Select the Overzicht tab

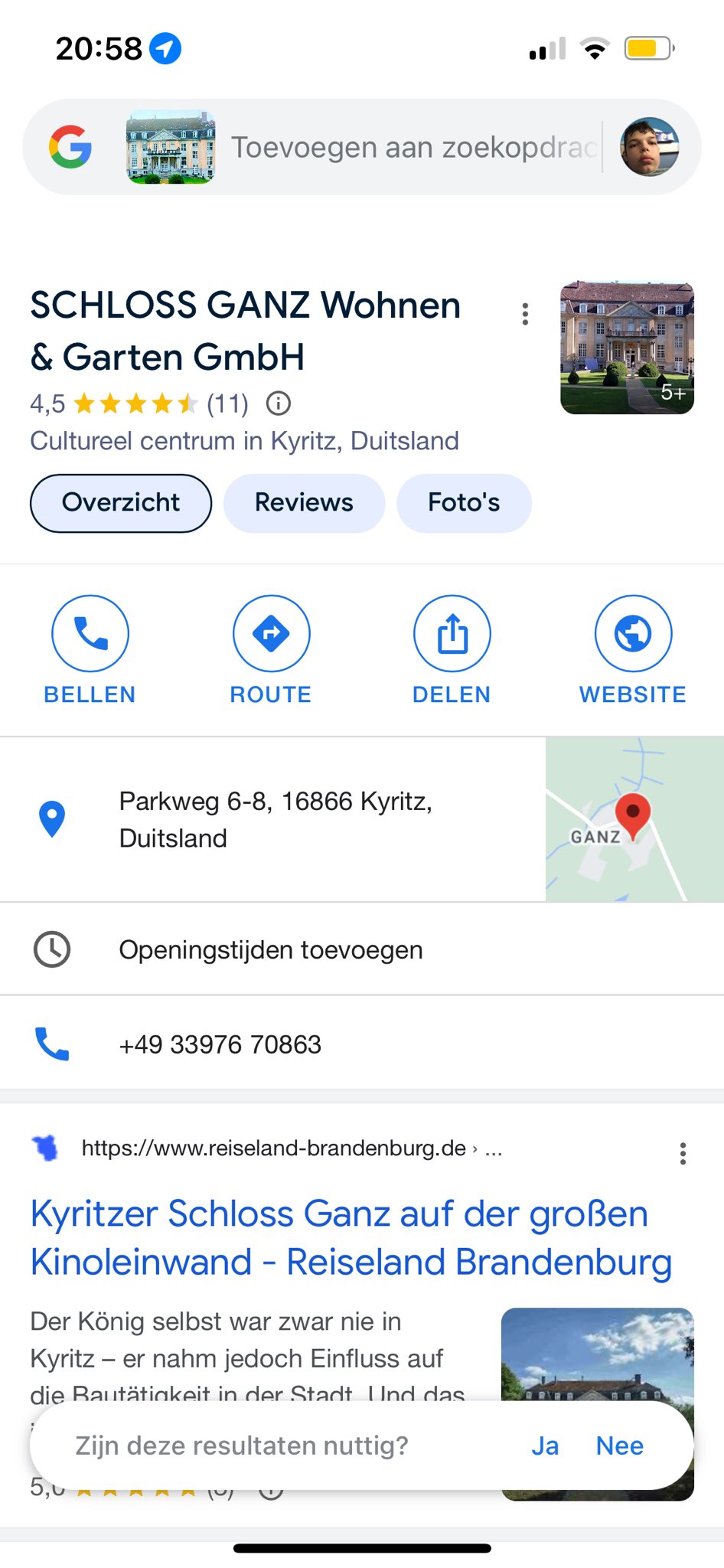click(x=121, y=503)
